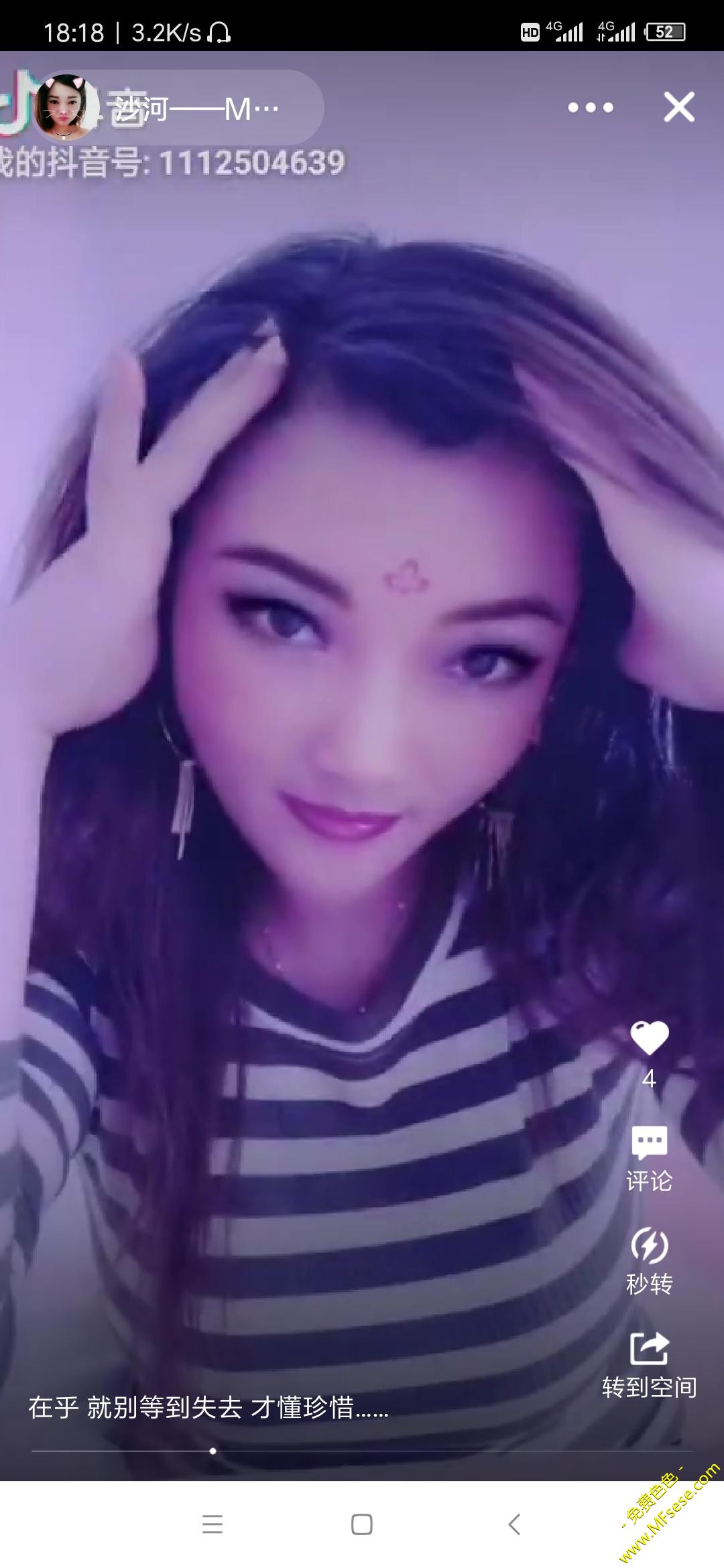The height and width of the screenshot is (1568, 724).
Task: Seek the video using the progress bar
Action: (x=362, y=1451)
